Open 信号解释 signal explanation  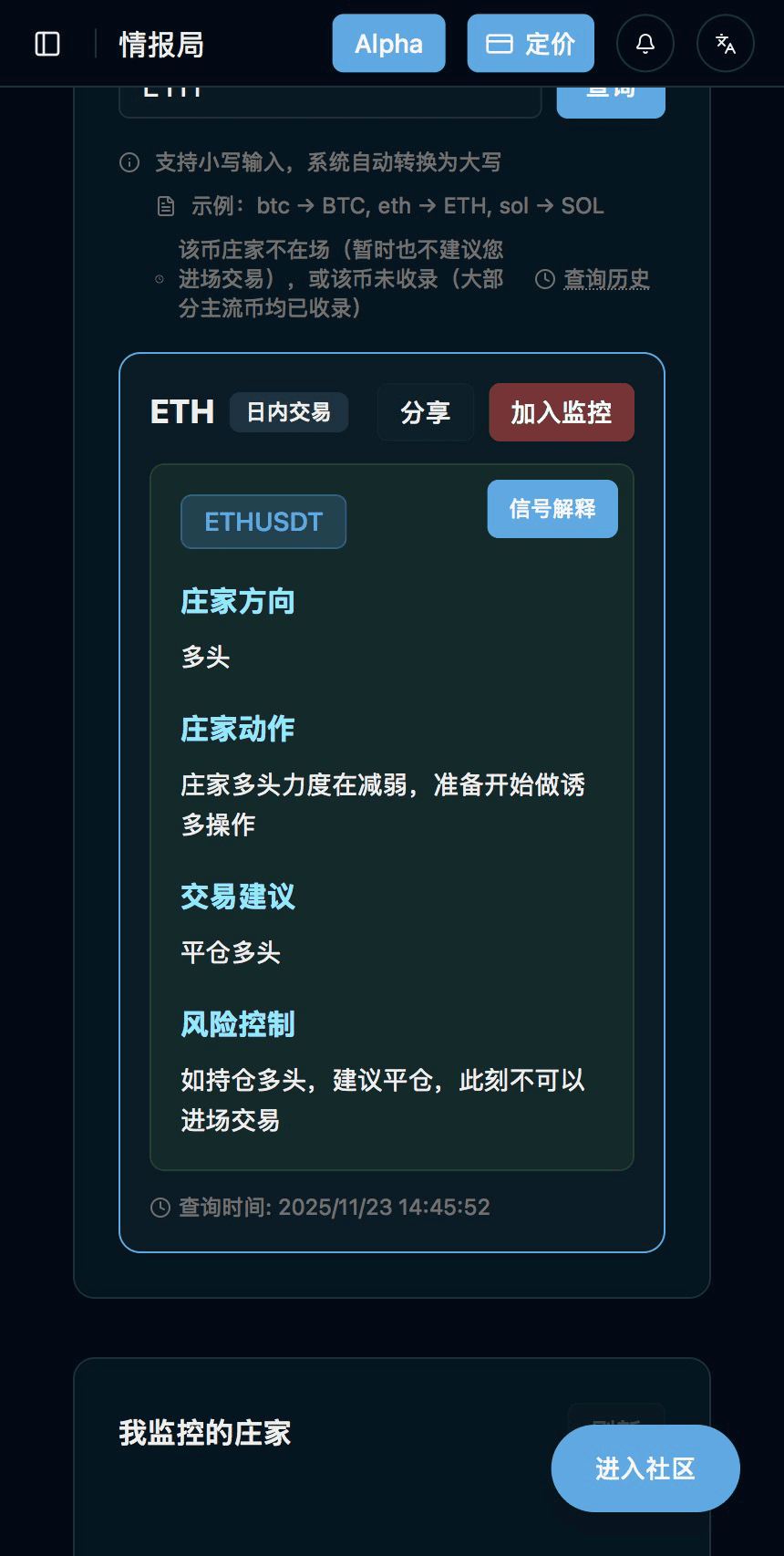[x=552, y=509]
